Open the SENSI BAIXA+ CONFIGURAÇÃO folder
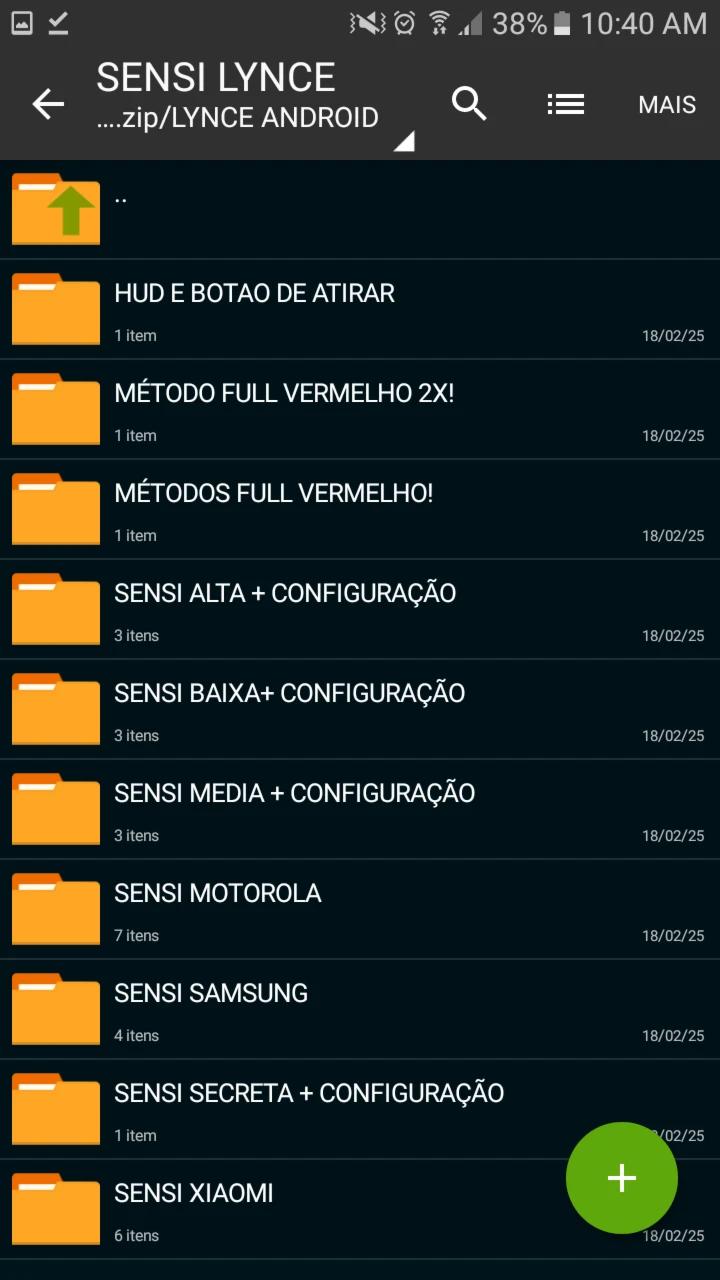This screenshot has width=720, height=1280. 360,709
